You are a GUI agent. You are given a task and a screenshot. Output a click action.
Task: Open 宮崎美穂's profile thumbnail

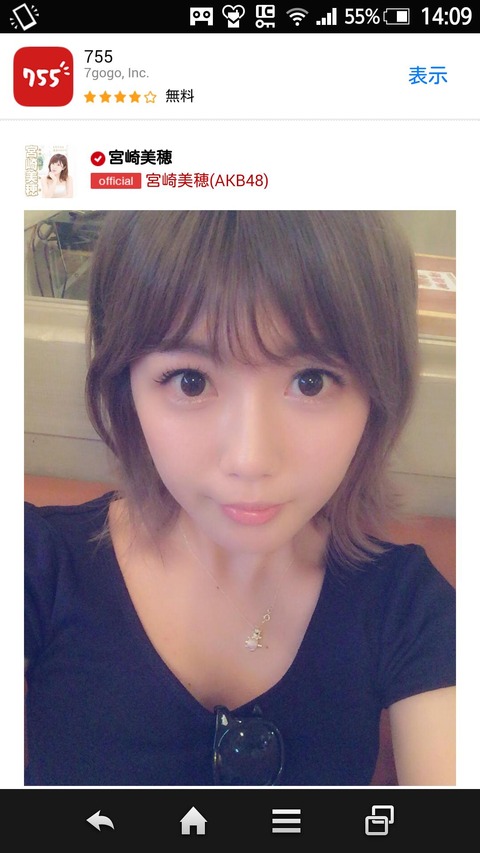click(49, 171)
